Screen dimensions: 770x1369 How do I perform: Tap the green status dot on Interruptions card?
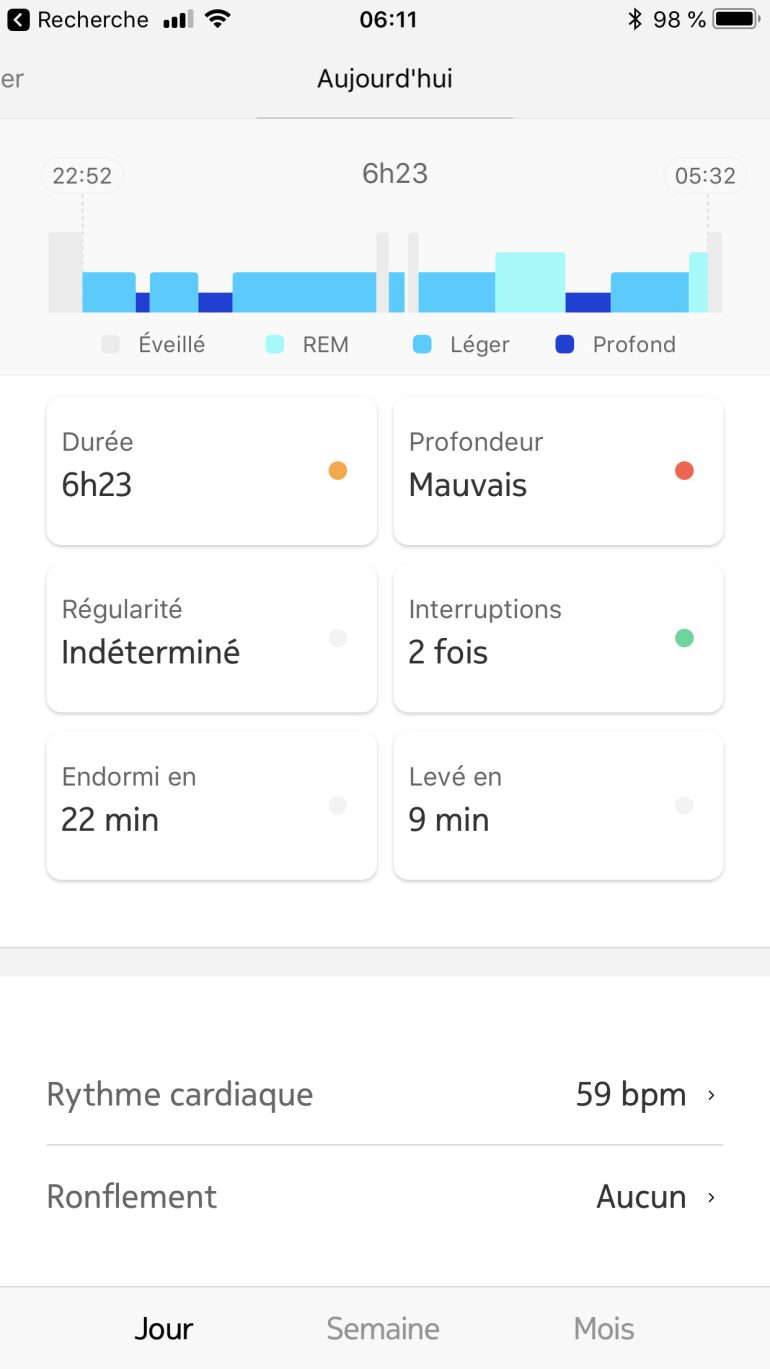point(684,636)
